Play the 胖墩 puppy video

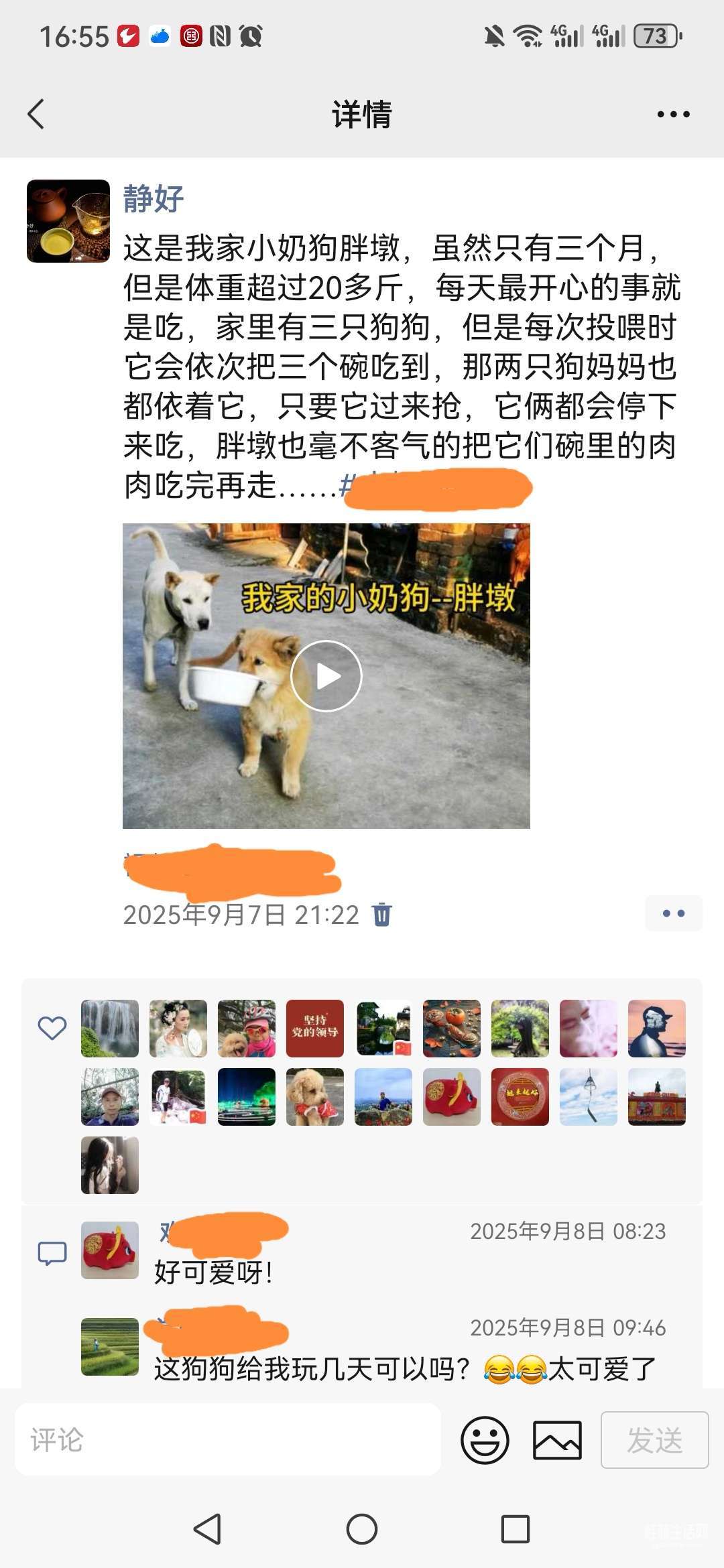pyautogui.click(x=326, y=675)
